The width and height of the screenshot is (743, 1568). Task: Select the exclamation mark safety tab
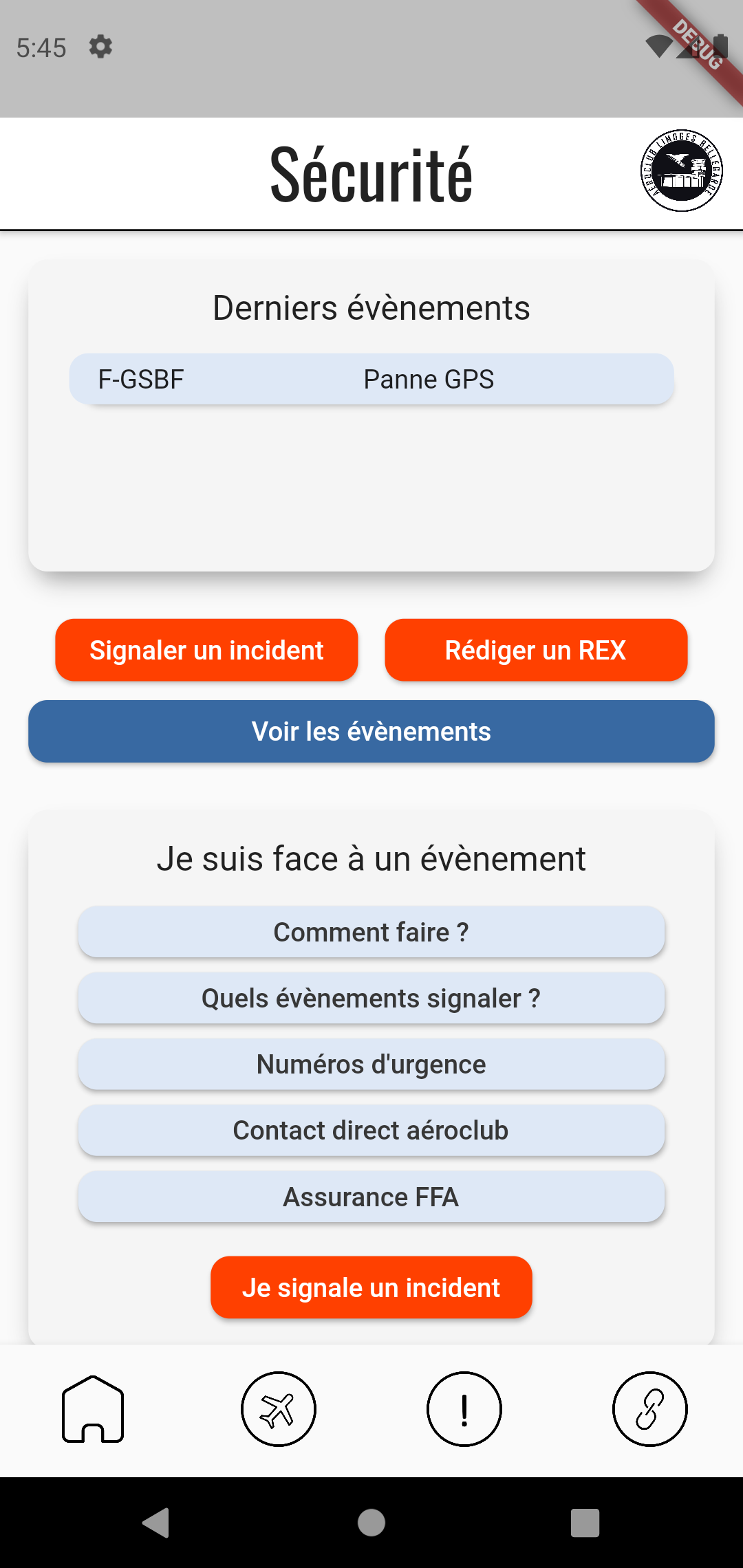tap(464, 1409)
